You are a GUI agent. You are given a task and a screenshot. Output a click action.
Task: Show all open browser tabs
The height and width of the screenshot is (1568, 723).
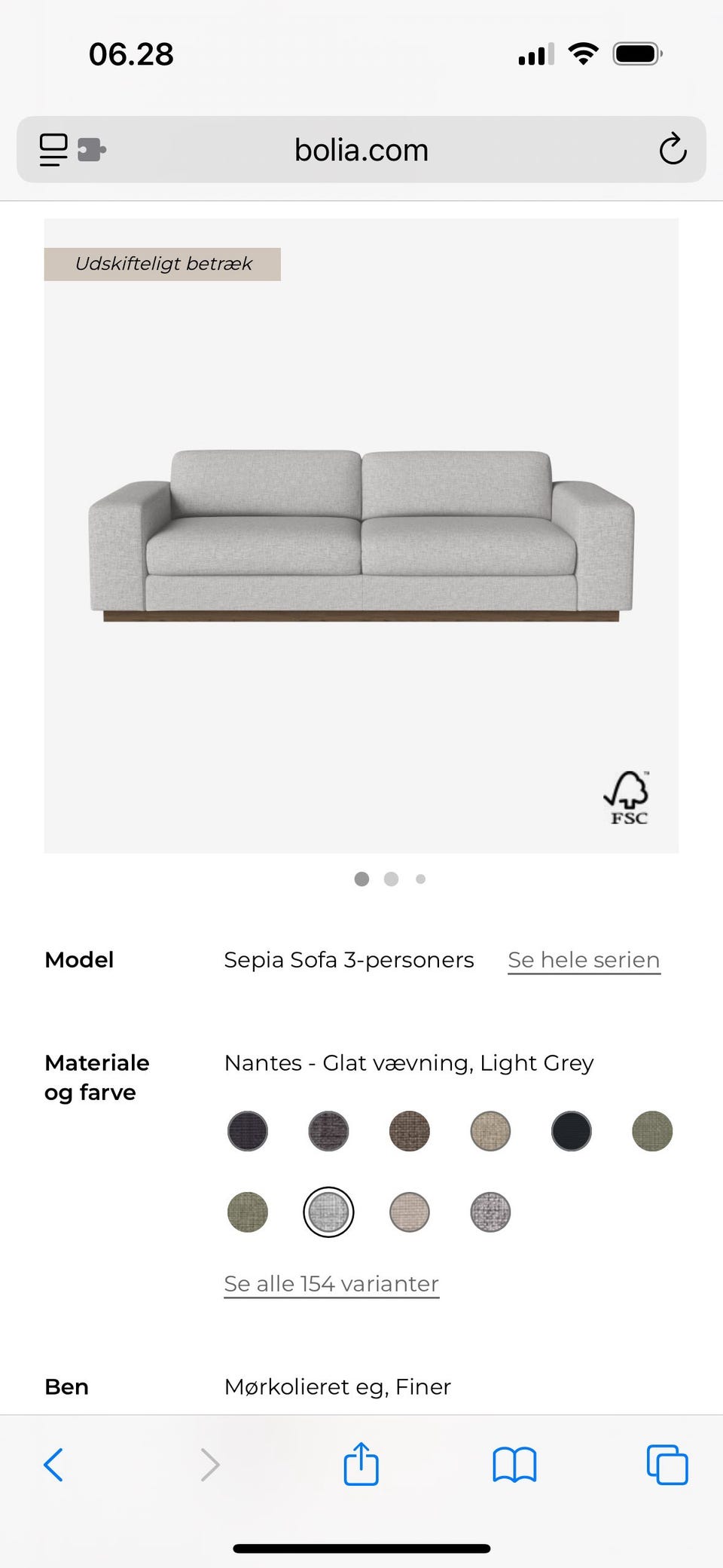668,1463
